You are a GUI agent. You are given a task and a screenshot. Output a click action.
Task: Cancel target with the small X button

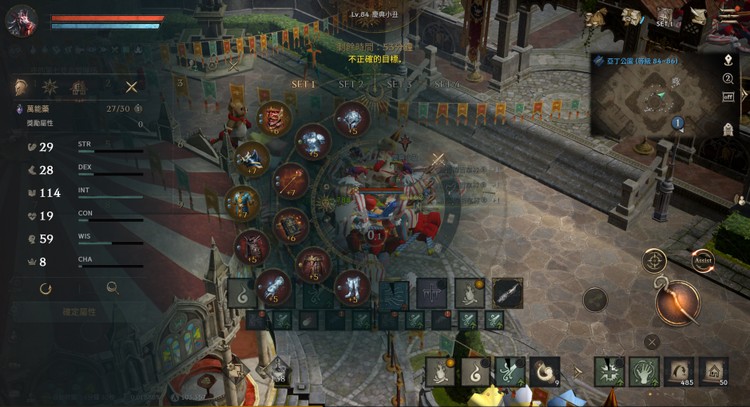(x=651, y=342)
